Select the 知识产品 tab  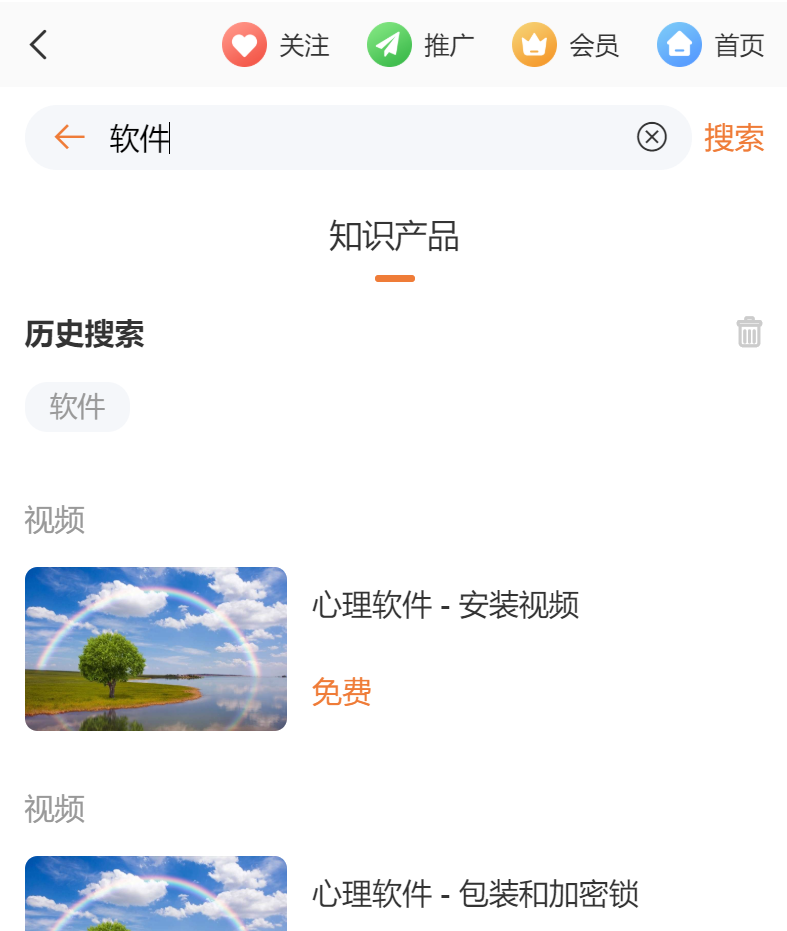[x=394, y=237]
